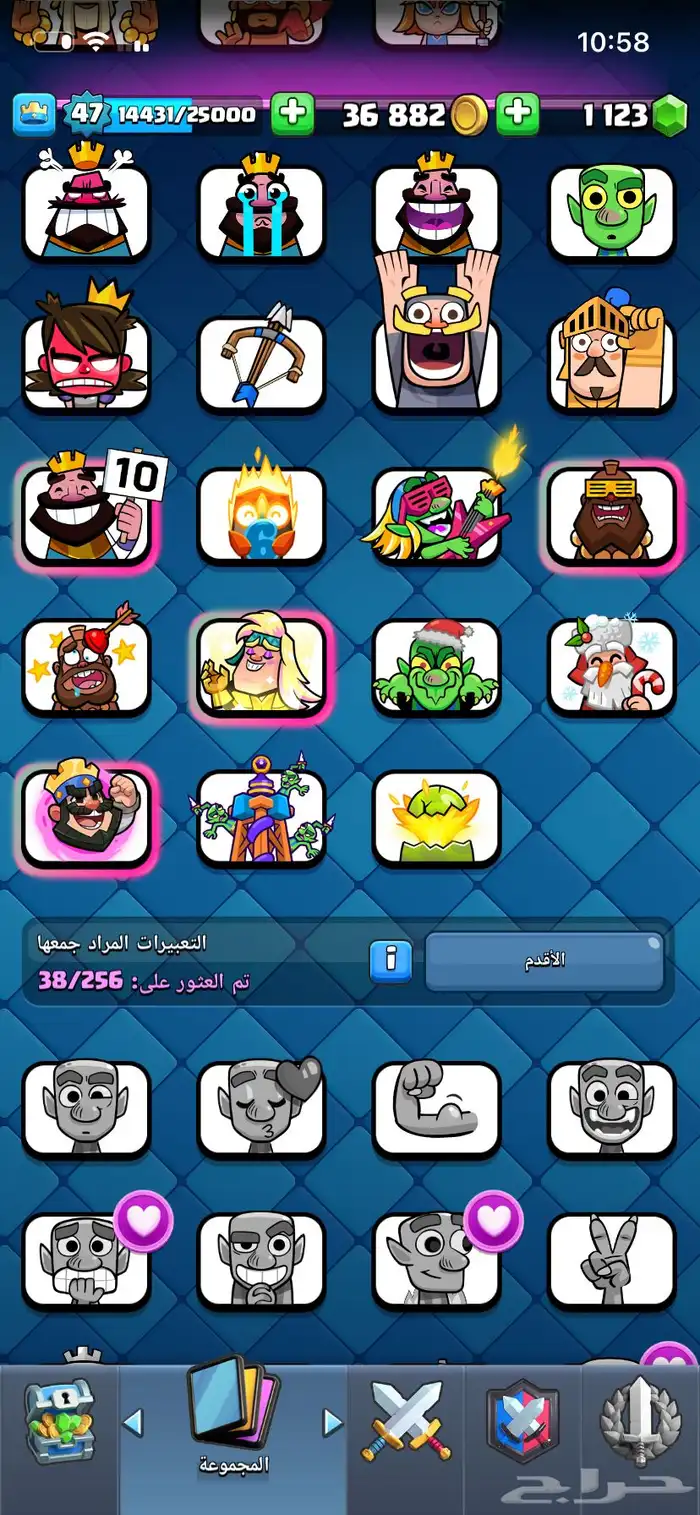Image resolution: width=700 pixels, height=1515 pixels.
Task: Select the snowman with candy cane emote
Action: tap(611, 666)
